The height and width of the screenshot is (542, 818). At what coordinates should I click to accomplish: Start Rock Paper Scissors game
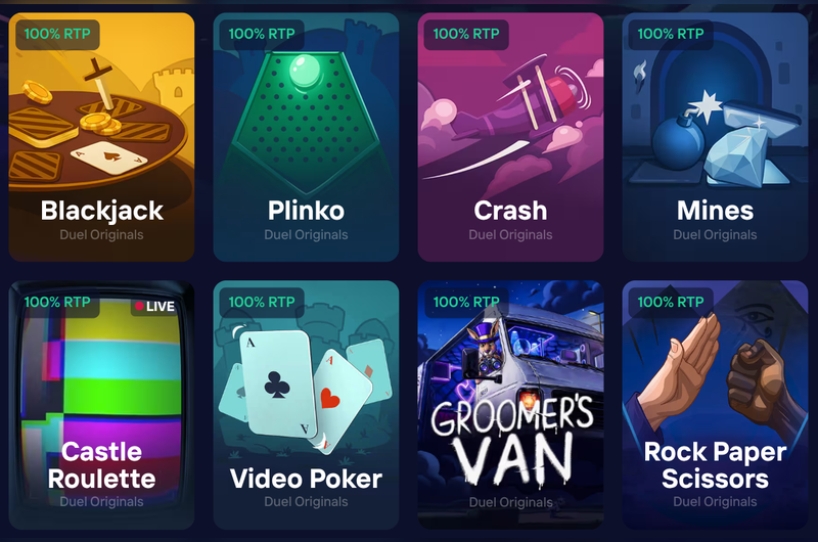715,405
